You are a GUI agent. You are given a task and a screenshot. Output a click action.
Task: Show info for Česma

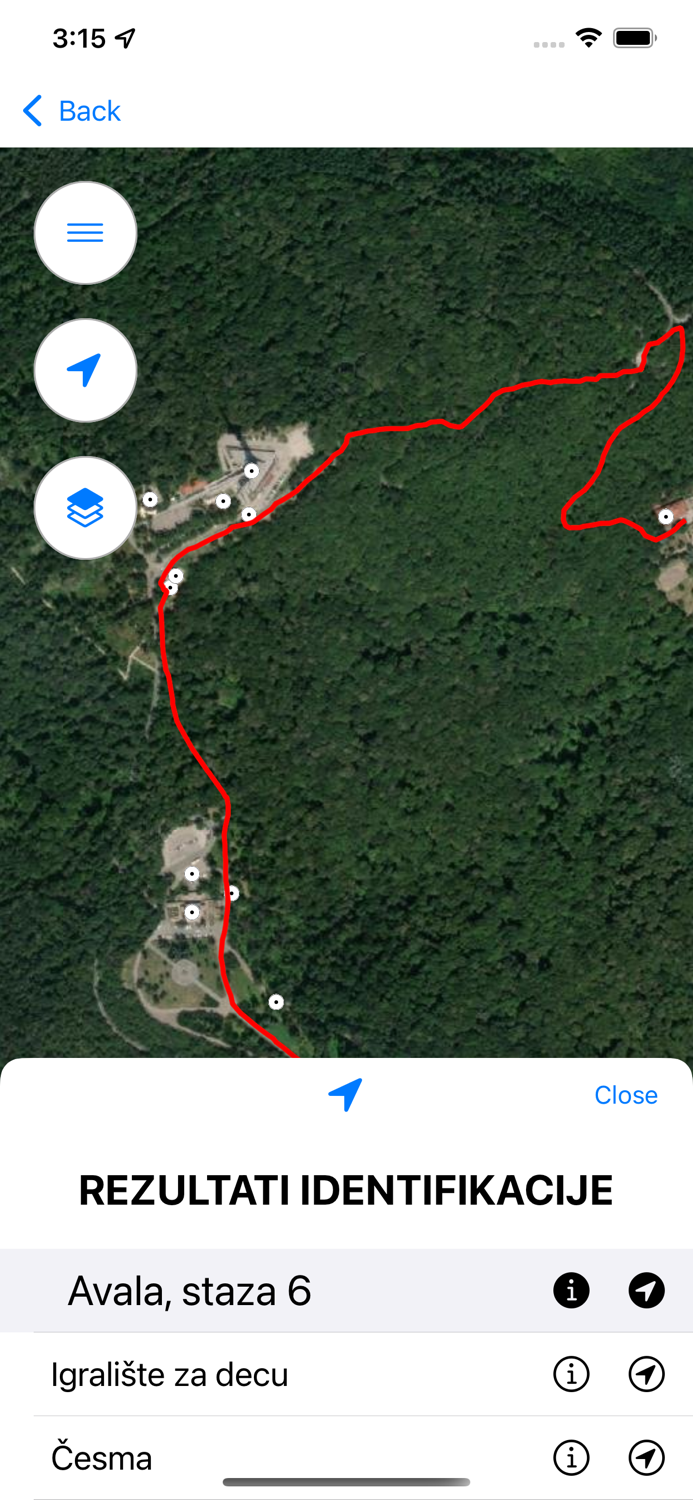point(571,1458)
